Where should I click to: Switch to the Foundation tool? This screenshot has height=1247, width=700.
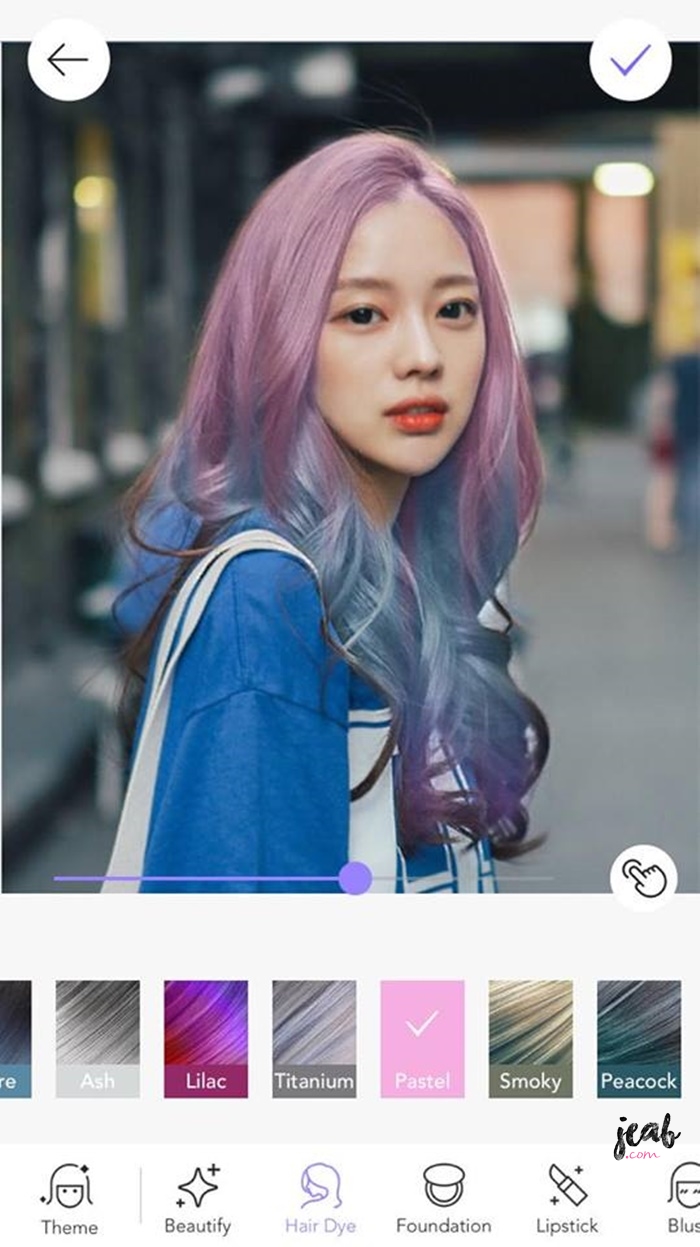pos(443,1198)
